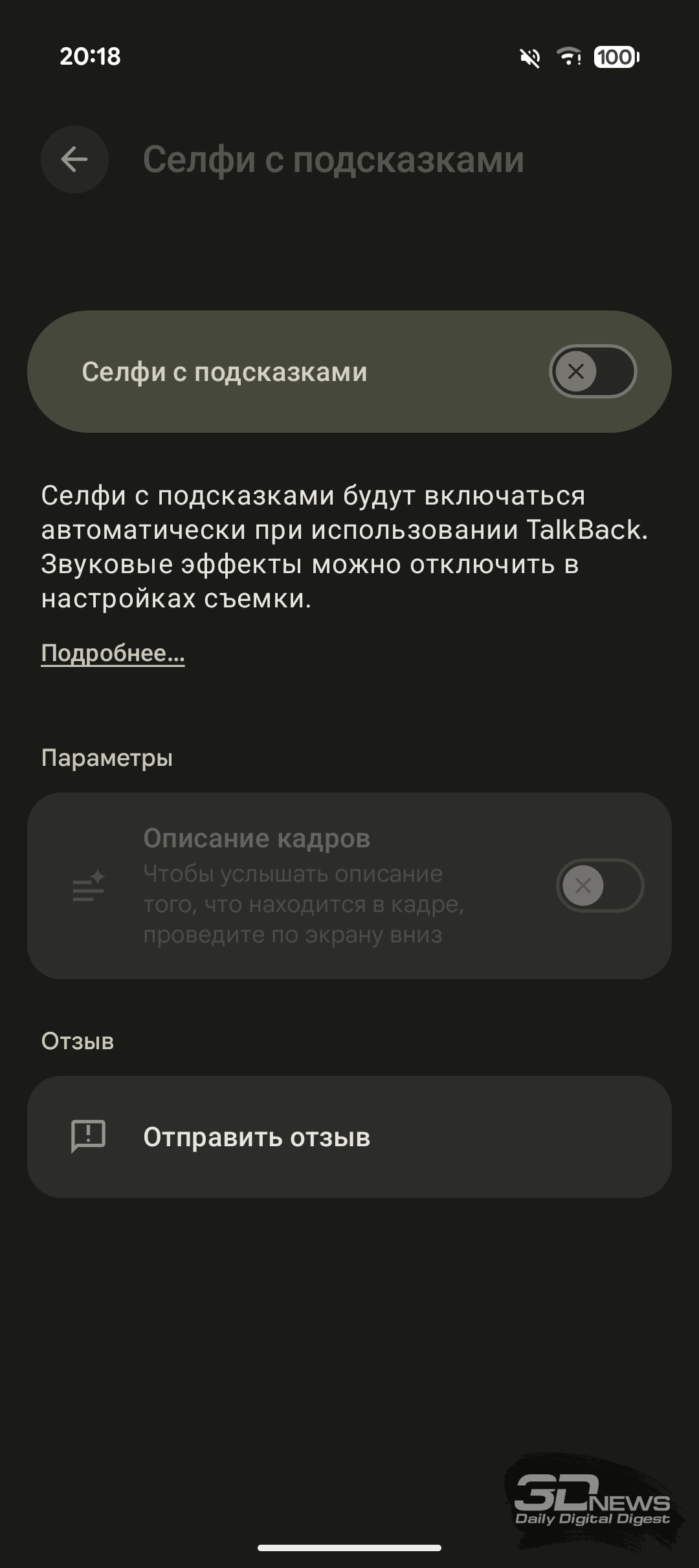
Task: Enable the Селфи с подсказками switch
Action: click(x=593, y=371)
